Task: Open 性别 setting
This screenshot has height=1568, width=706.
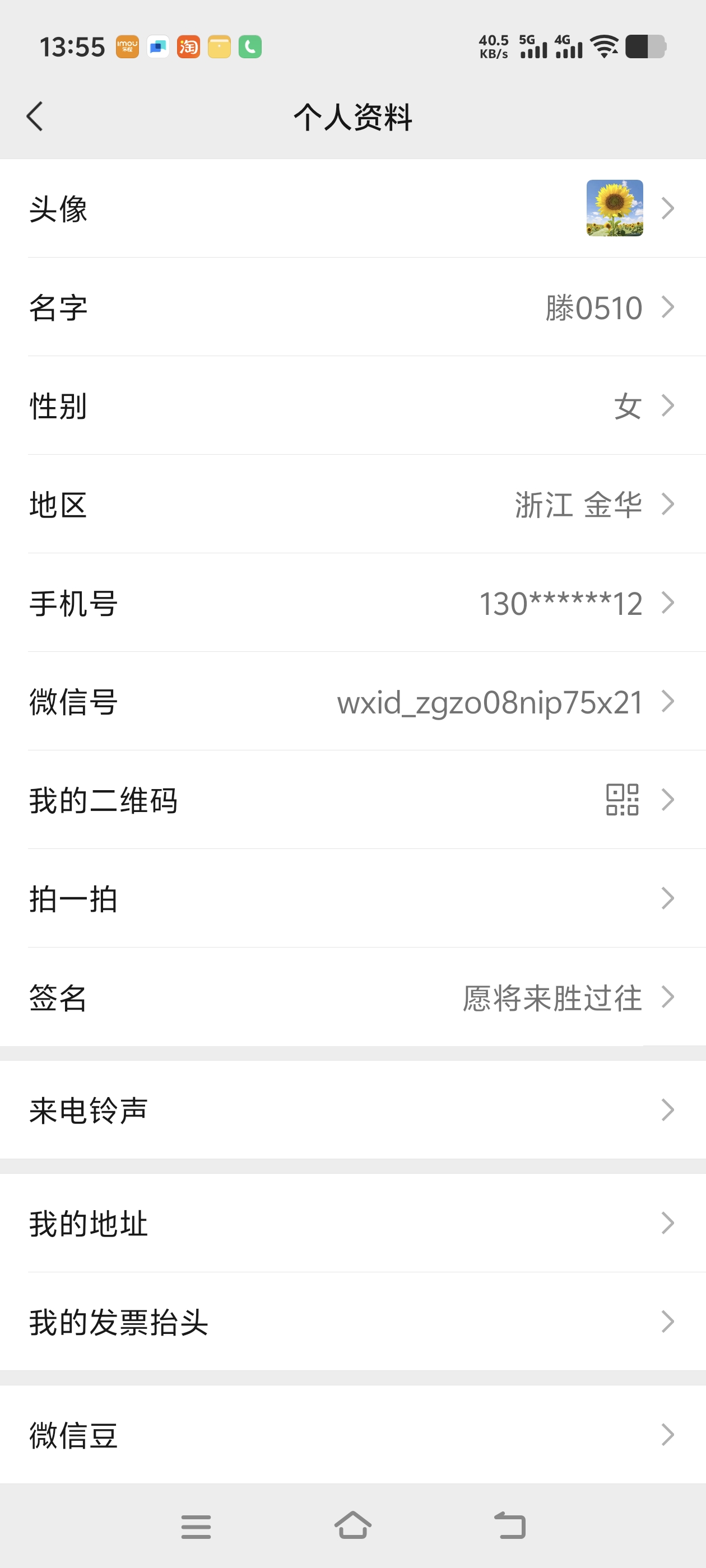Action: pyautogui.click(x=354, y=406)
